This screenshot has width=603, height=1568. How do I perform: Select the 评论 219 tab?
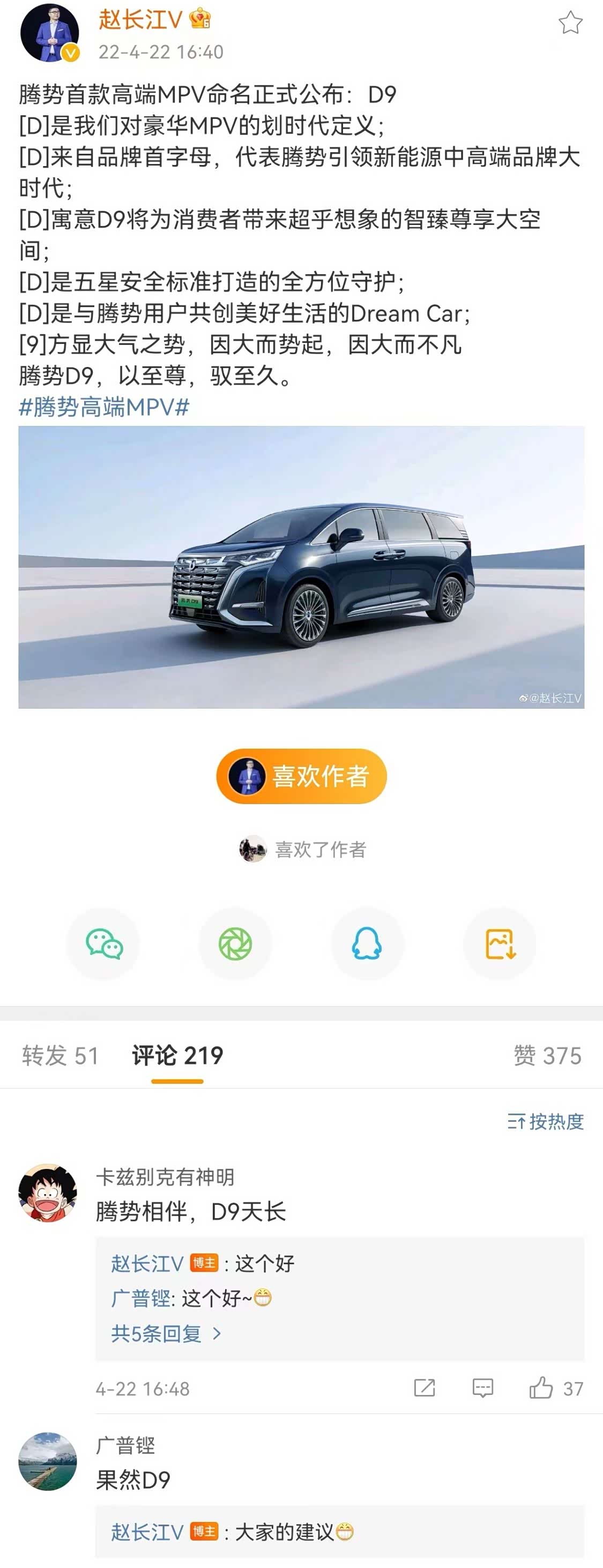click(177, 1055)
